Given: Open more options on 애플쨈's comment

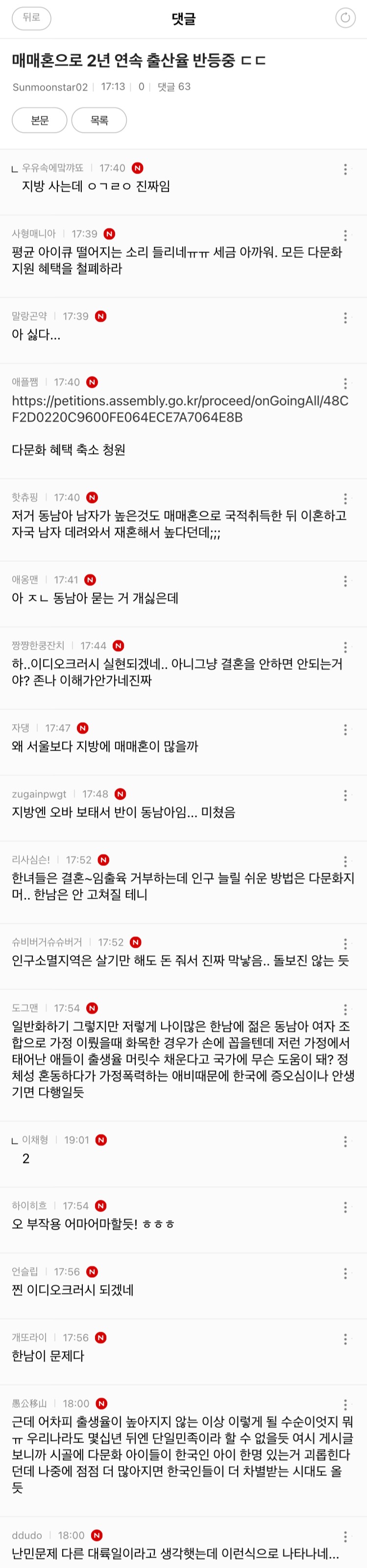Looking at the screenshot, I should point(345,383).
